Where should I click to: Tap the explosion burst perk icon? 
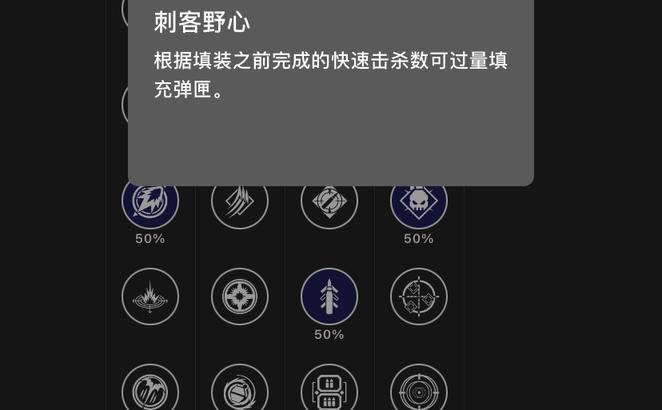tap(150, 297)
